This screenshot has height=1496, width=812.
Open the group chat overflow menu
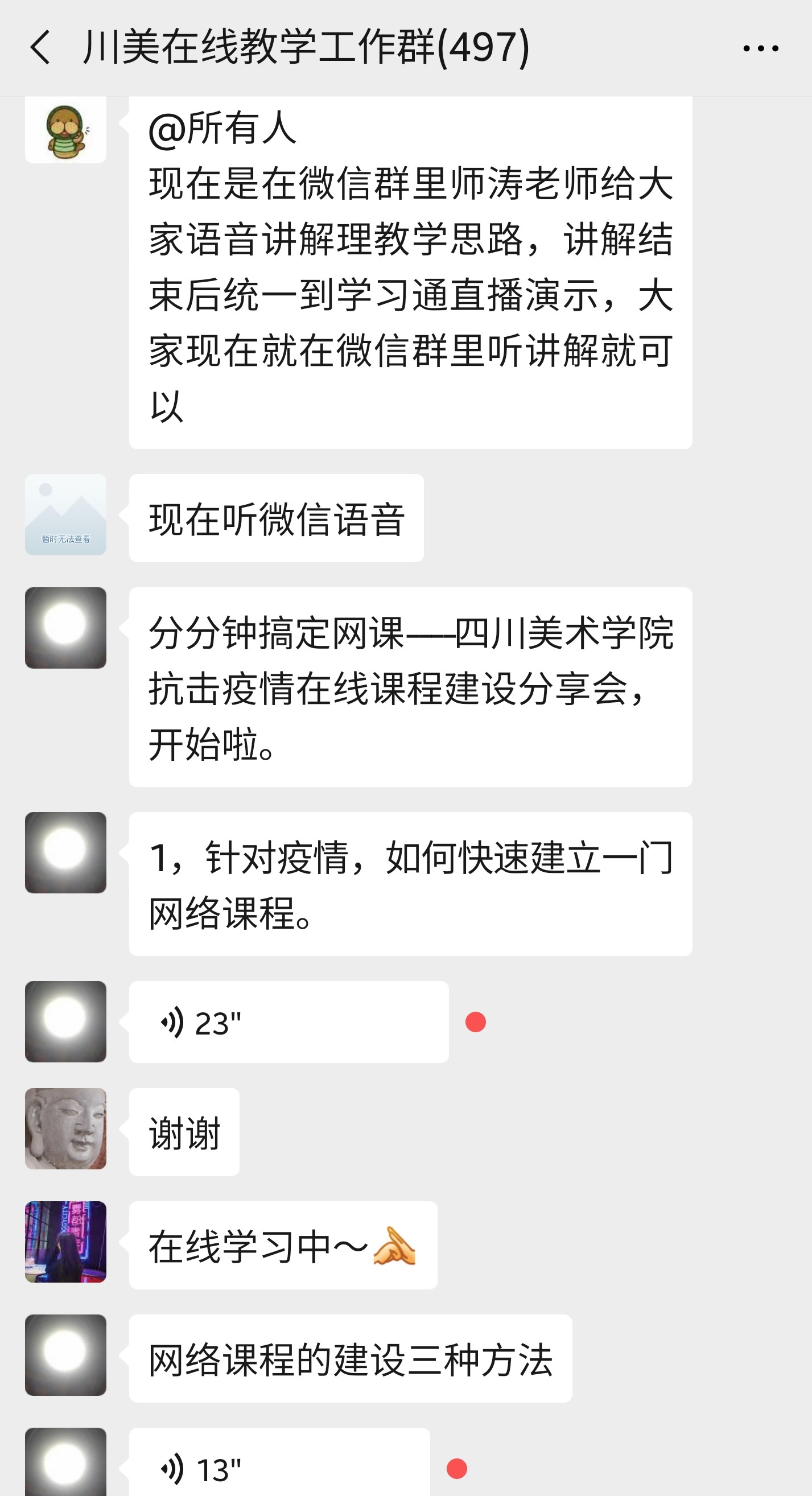click(760, 49)
